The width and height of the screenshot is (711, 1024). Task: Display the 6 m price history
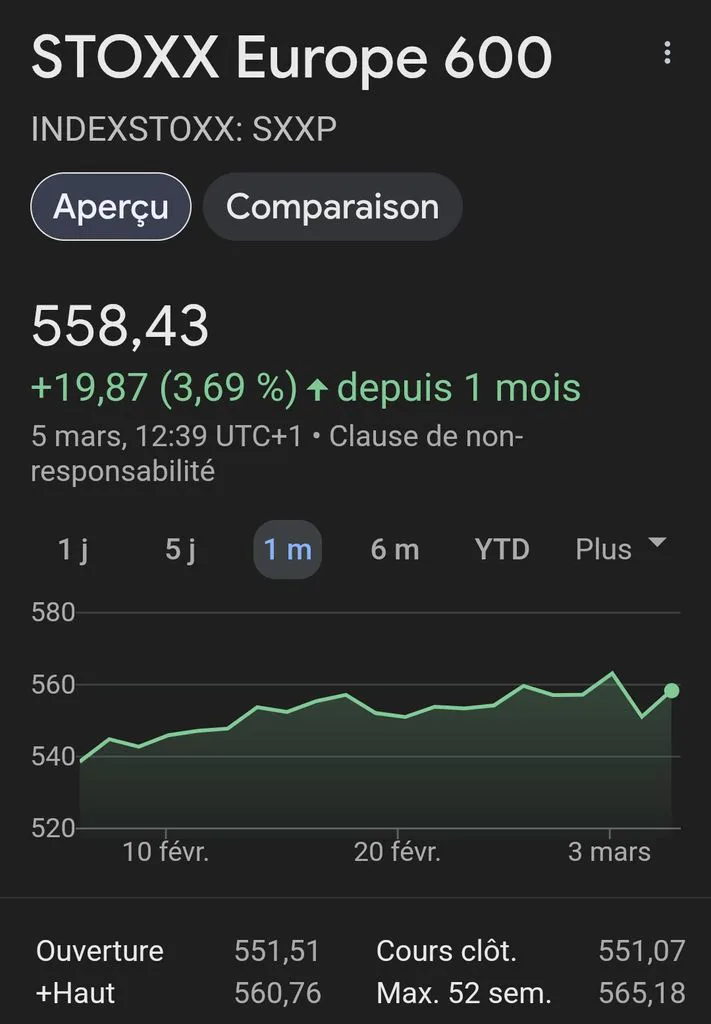(395, 549)
